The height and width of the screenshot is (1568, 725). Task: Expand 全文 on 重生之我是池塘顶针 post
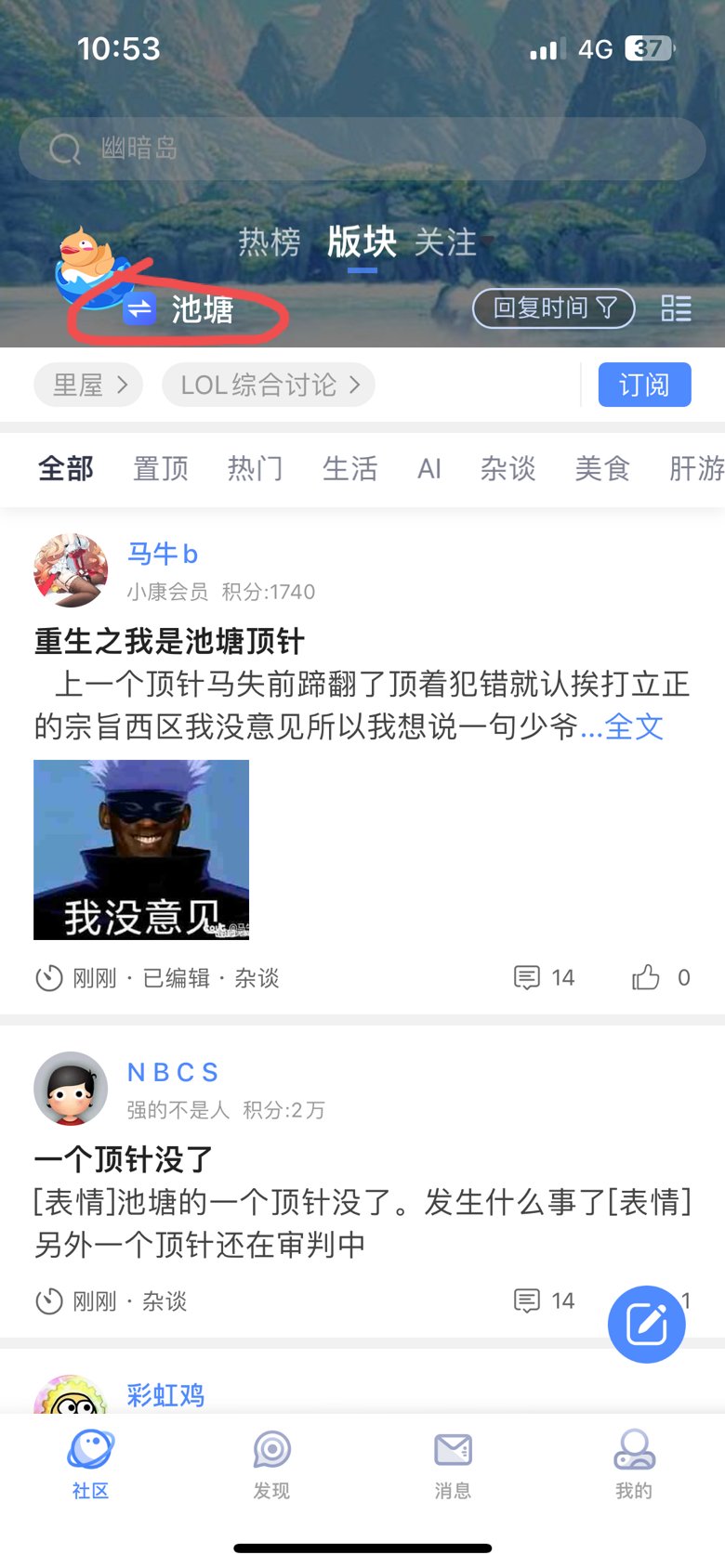(x=634, y=726)
